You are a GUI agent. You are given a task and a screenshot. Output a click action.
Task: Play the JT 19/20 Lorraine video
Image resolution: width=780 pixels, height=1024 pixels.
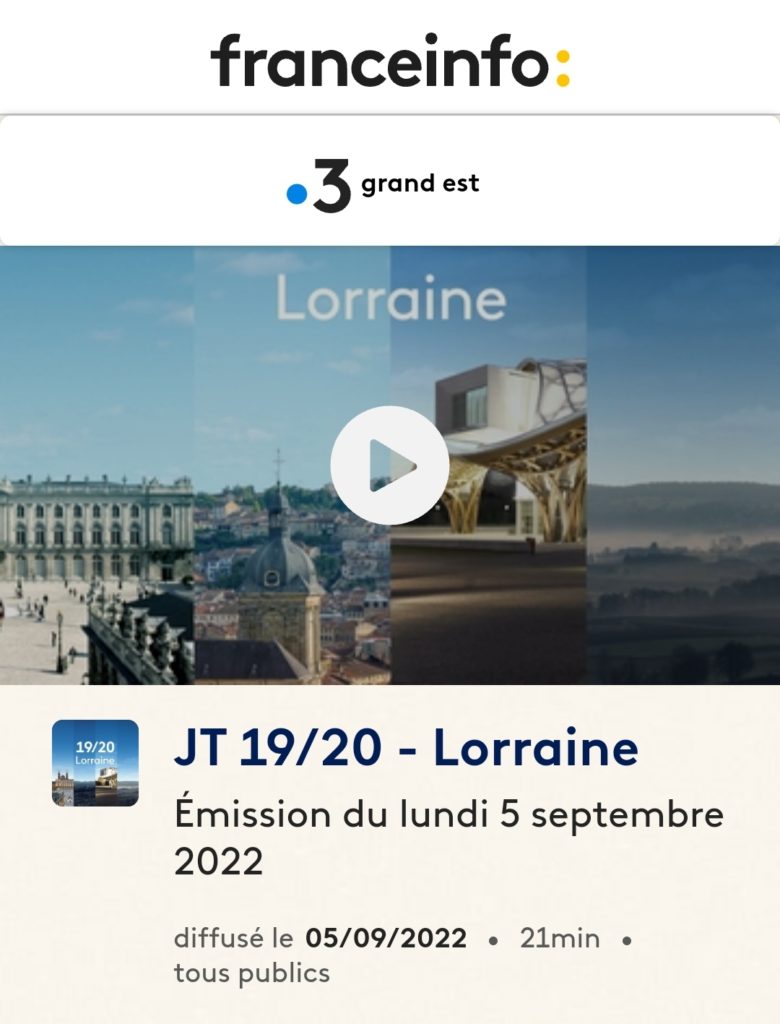tap(389, 465)
